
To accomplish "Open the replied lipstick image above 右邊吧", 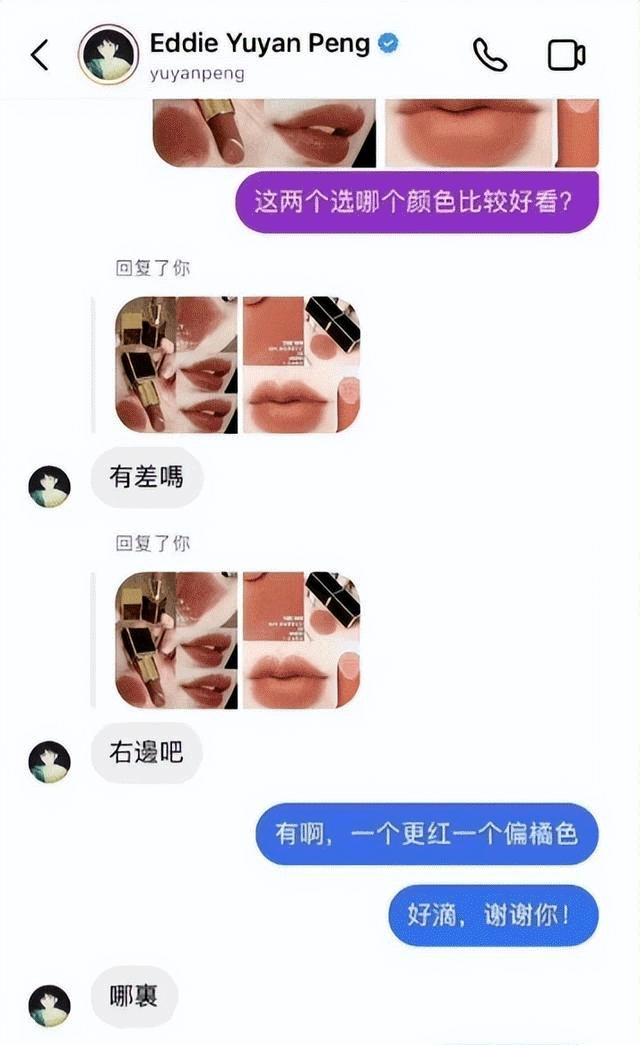I will (x=238, y=640).
